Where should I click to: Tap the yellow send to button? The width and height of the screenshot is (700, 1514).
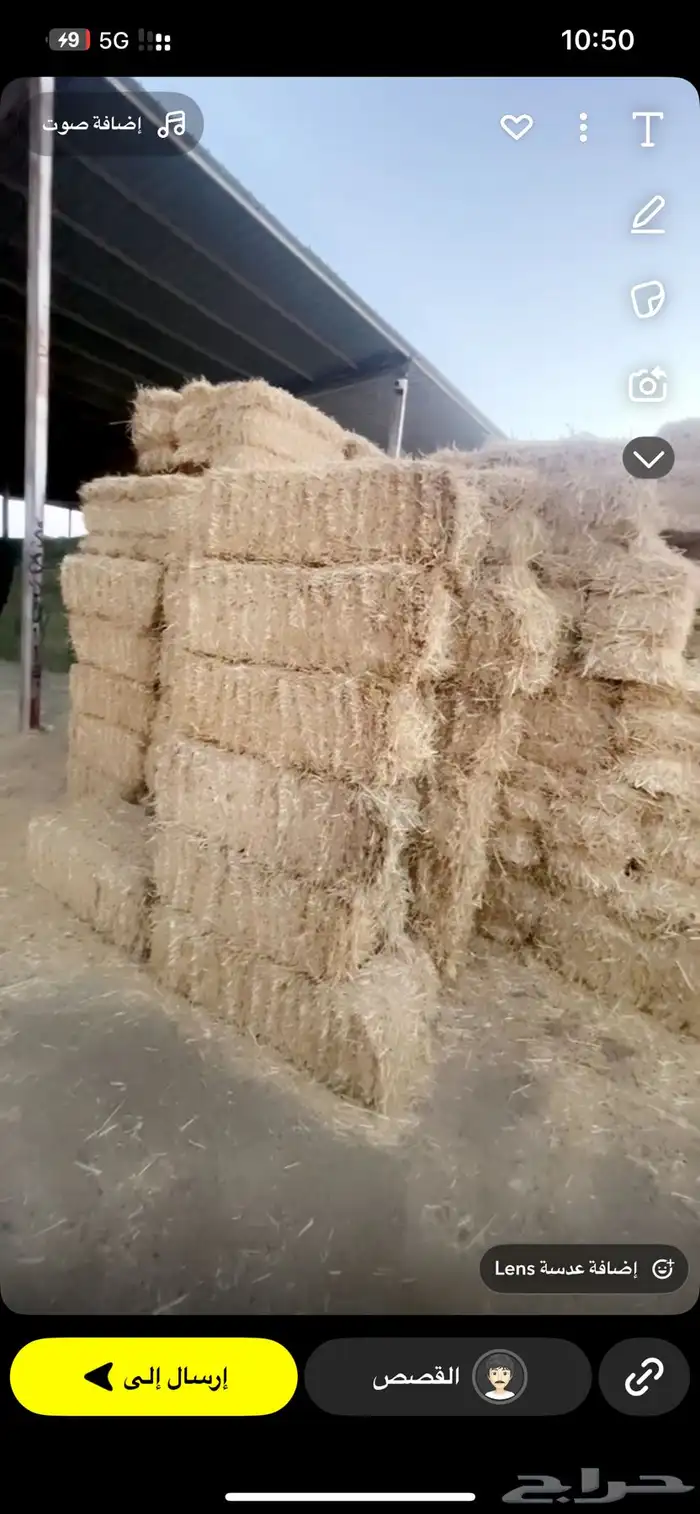154,1377
